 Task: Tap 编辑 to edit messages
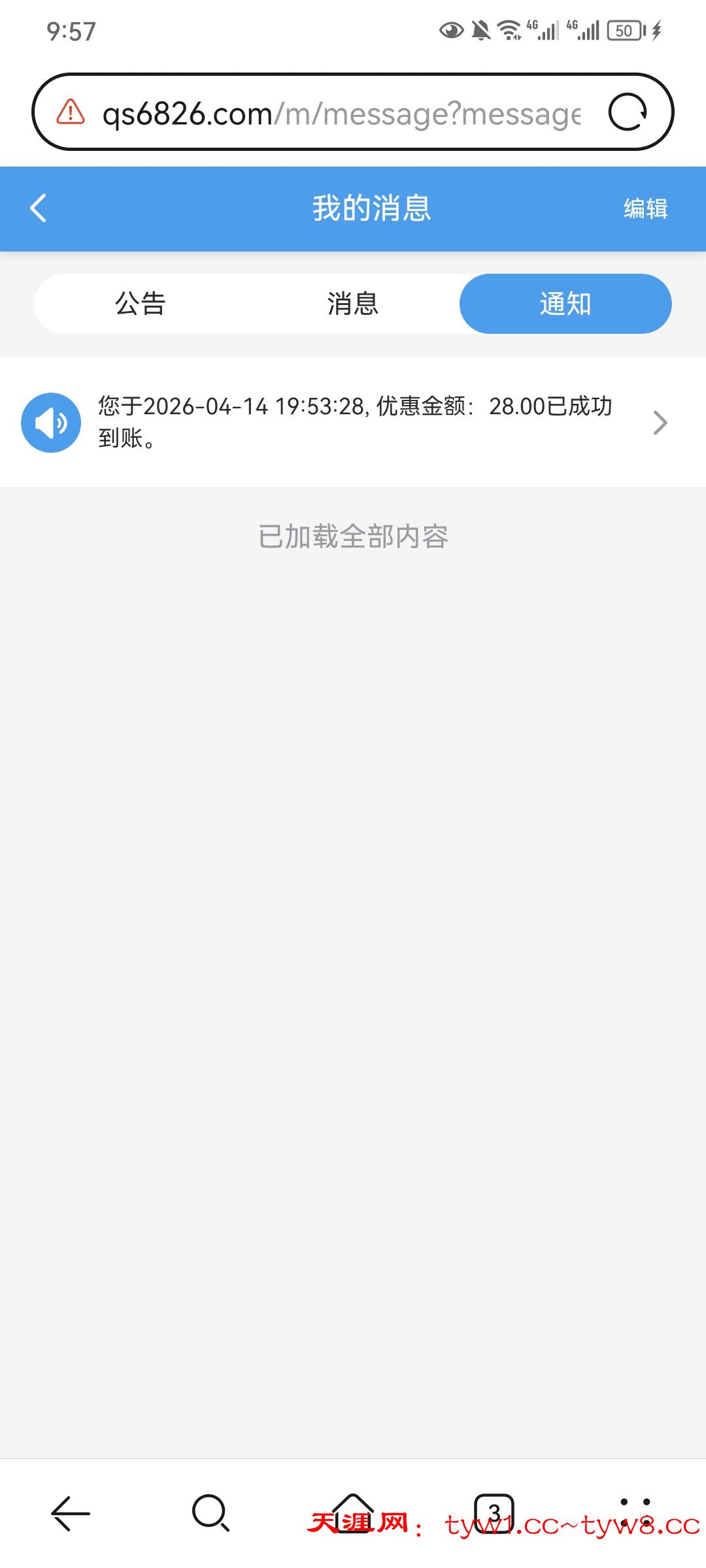coord(646,210)
